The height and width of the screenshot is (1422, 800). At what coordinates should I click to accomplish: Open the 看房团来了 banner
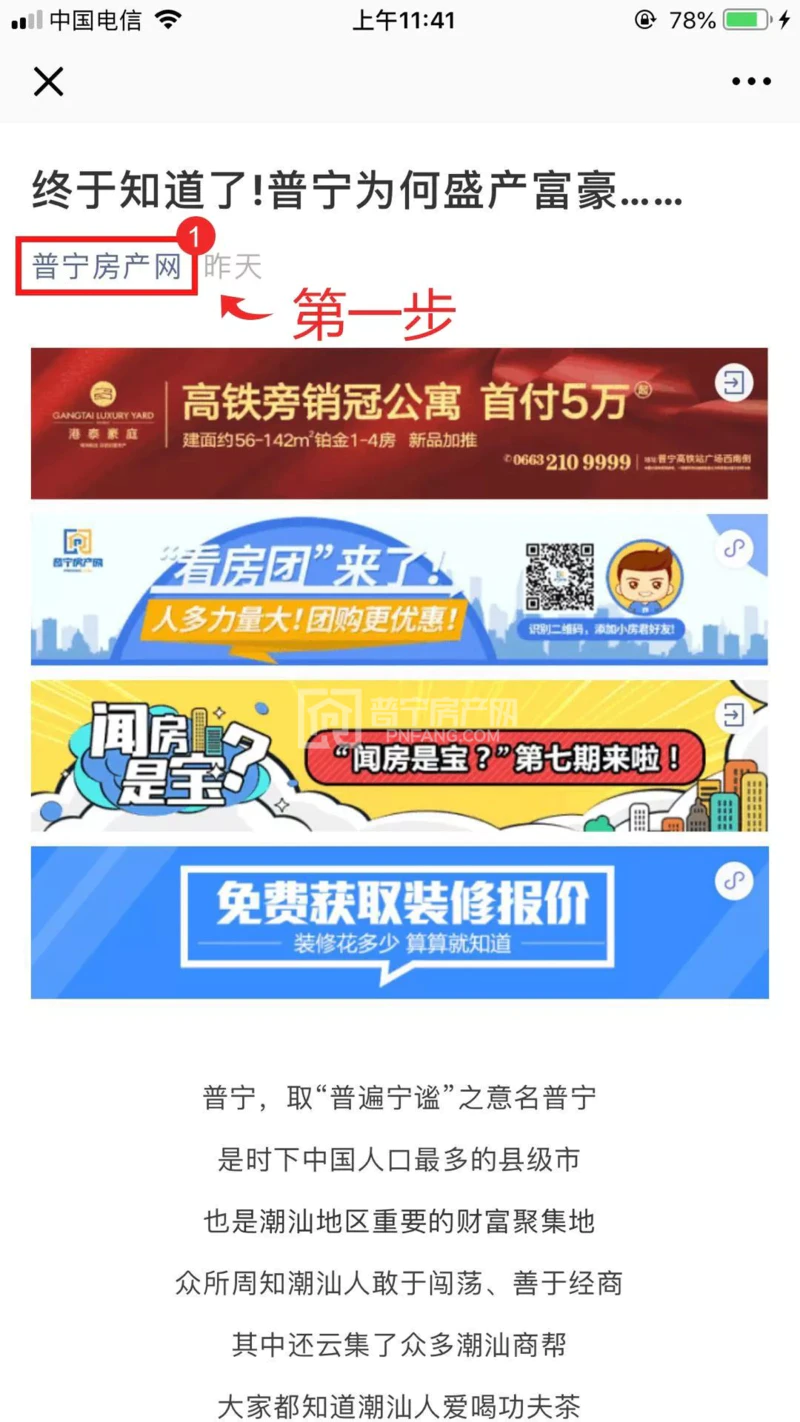pyautogui.click(x=399, y=589)
